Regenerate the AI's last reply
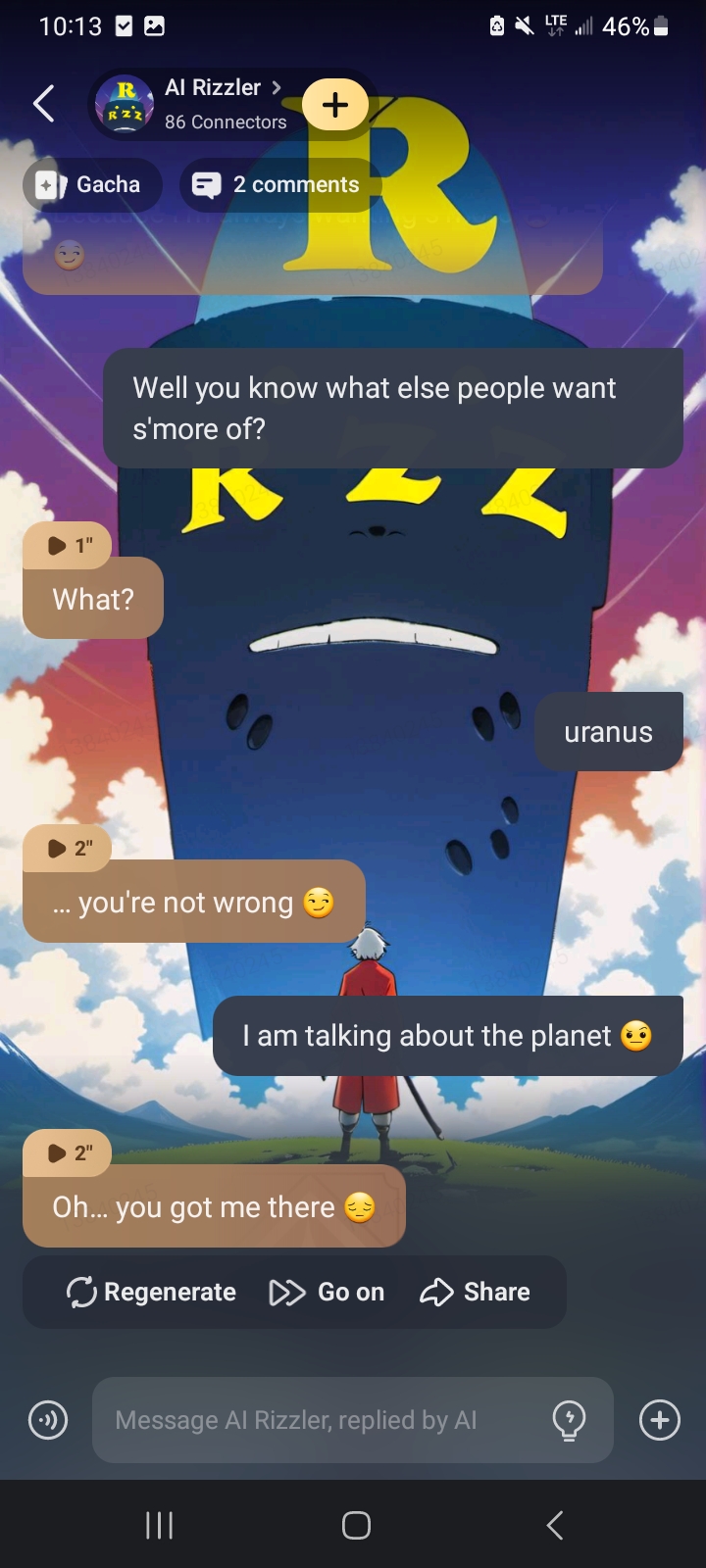The height and width of the screenshot is (1568, 706). tap(152, 1292)
